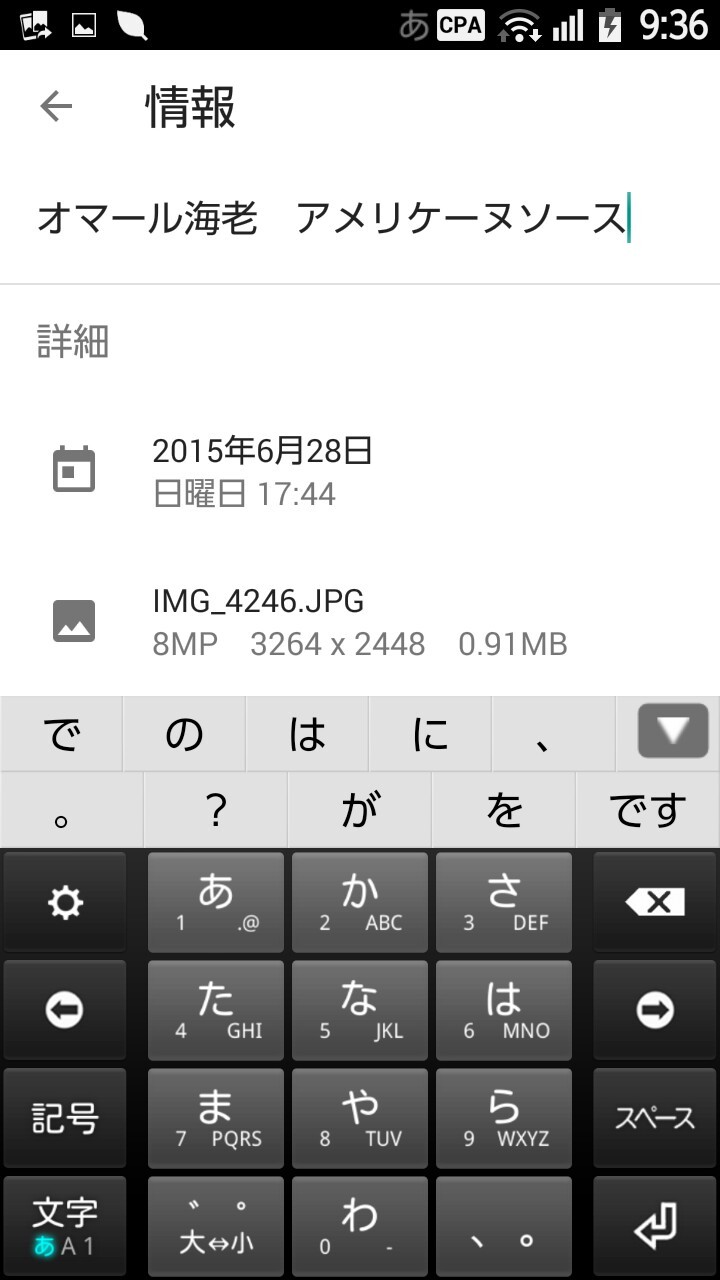Delete a character with backspace key
720x1280 pixels.
pyautogui.click(x=655, y=903)
